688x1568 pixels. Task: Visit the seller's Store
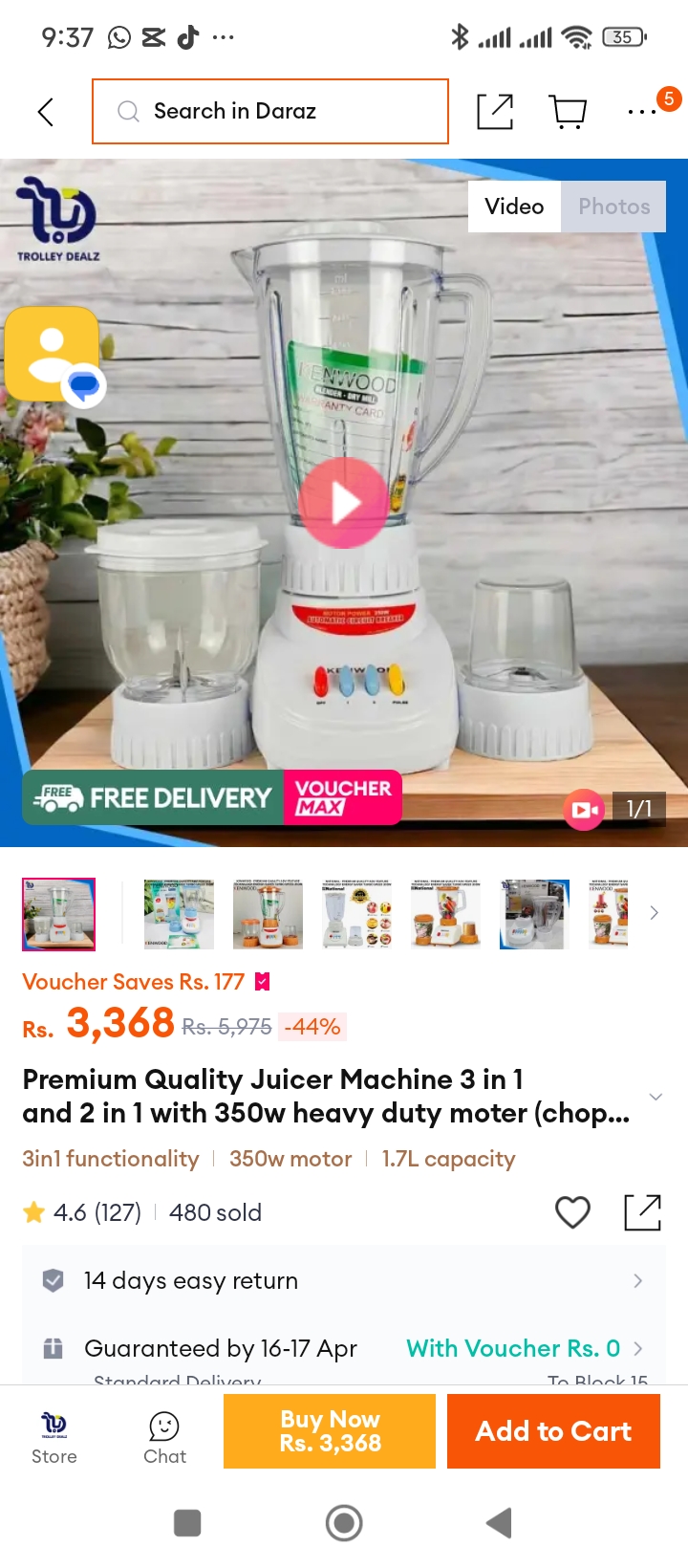54,1437
